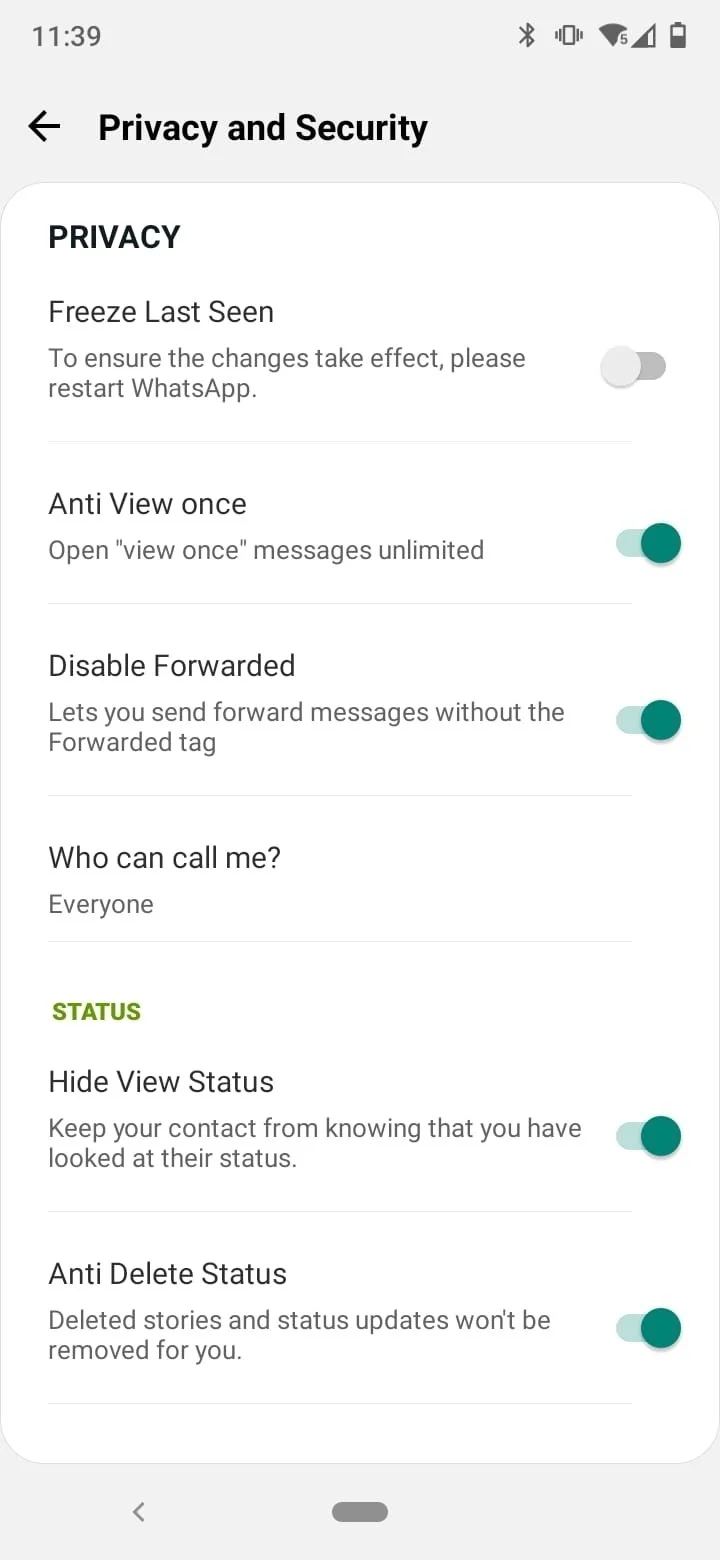720x1560 pixels.
Task: Tap the STATUS section heading
Action: click(95, 1011)
